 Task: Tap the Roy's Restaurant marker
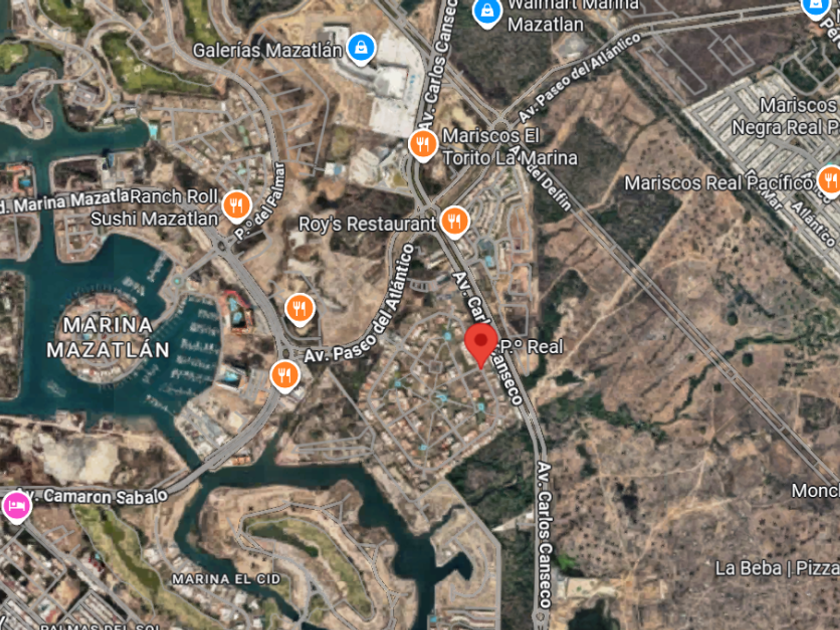point(455,220)
